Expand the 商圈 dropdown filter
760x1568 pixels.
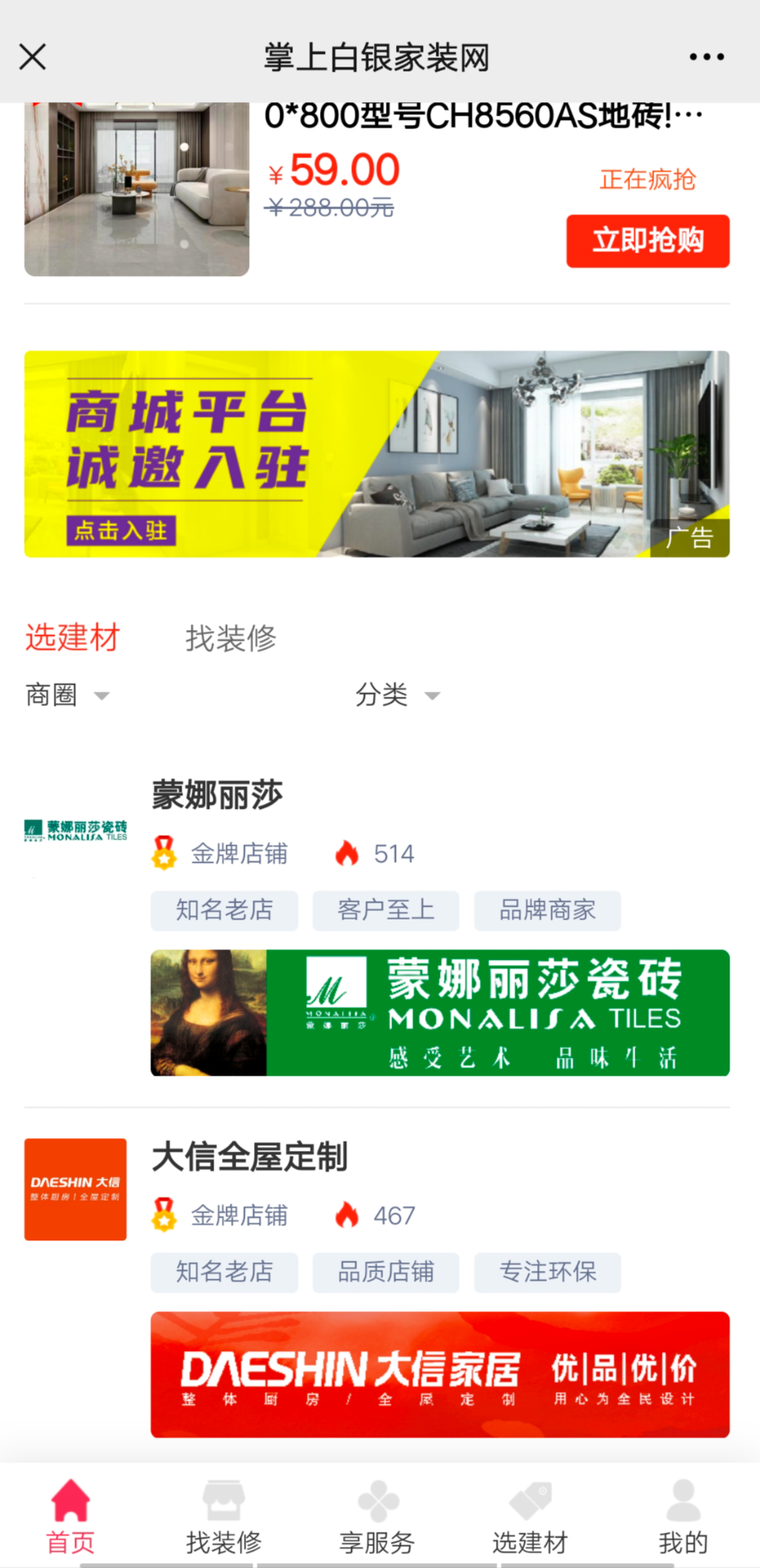(x=68, y=695)
